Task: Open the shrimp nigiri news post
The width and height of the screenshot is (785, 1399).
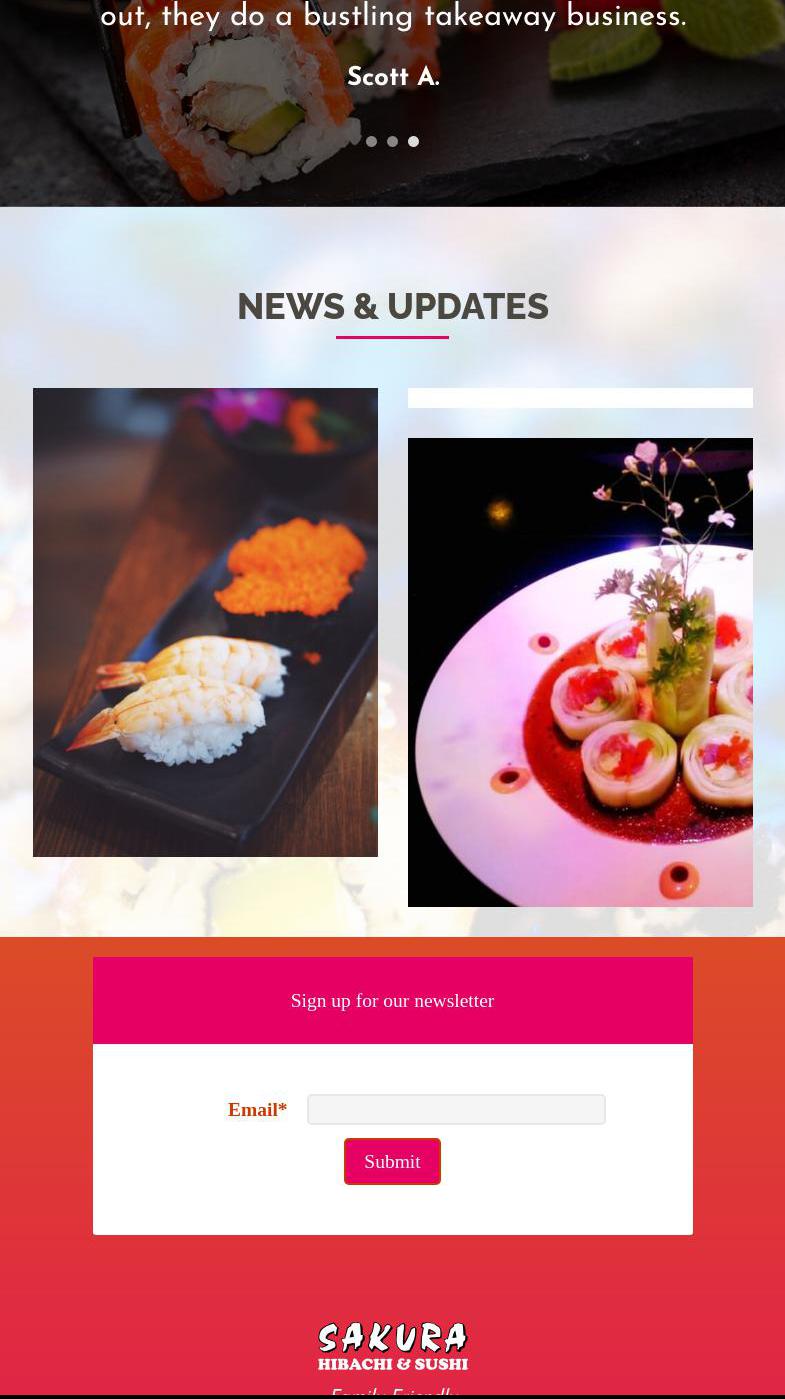Action: [205, 622]
